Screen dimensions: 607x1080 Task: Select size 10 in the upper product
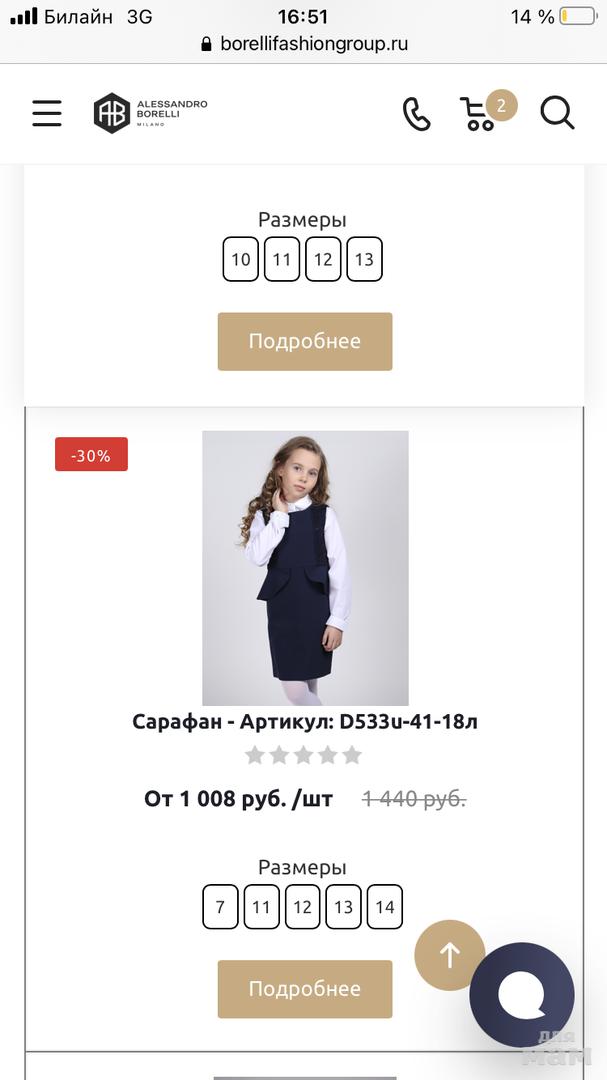pyautogui.click(x=241, y=260)
